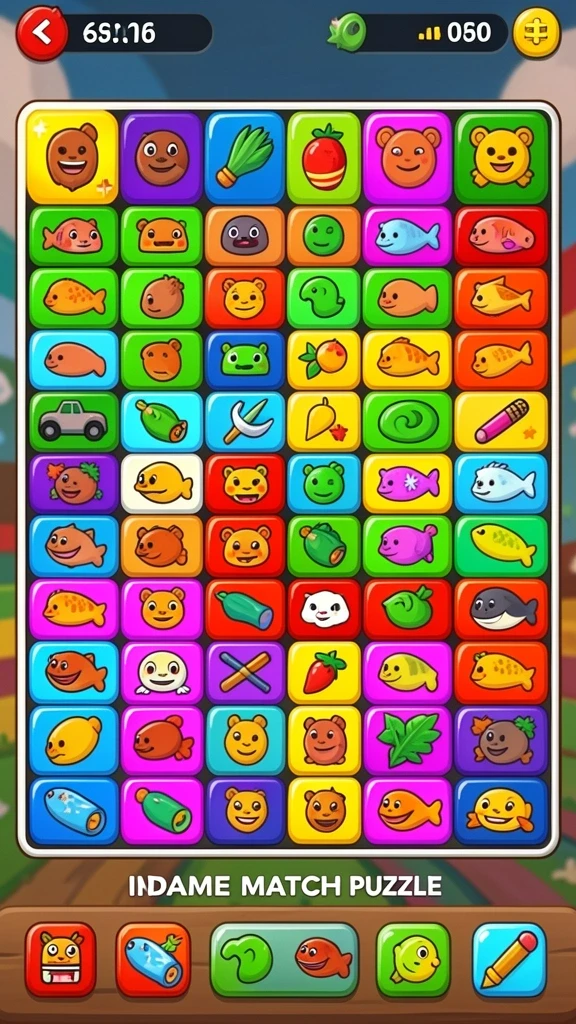Image resolution: width=576 pixels, height=1024 pixels.
Task: Tap the yellow plus coin button
Action: pyautogui.click(x=536, y=33)
